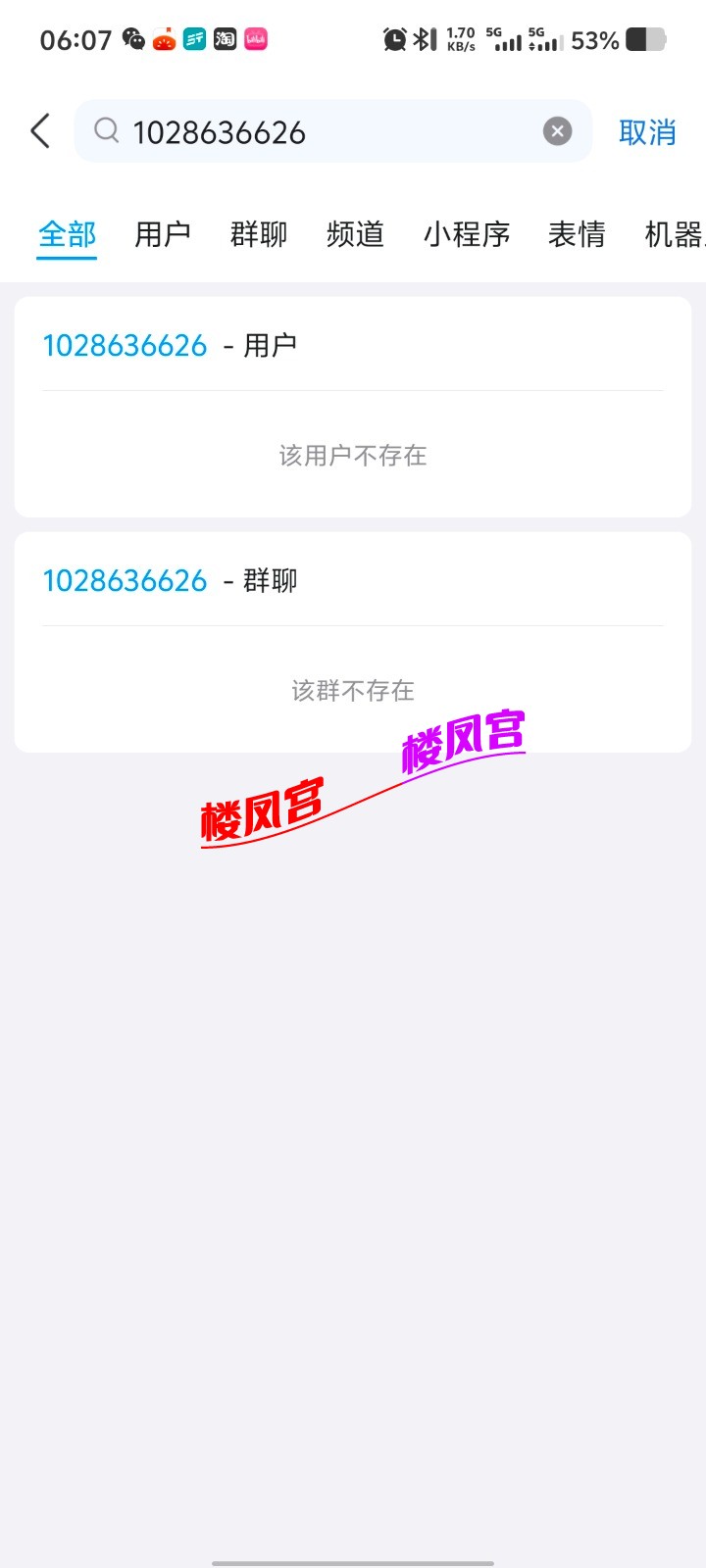
Task: Tap the back arrow to leave search
Action: [x=39, y=130]
